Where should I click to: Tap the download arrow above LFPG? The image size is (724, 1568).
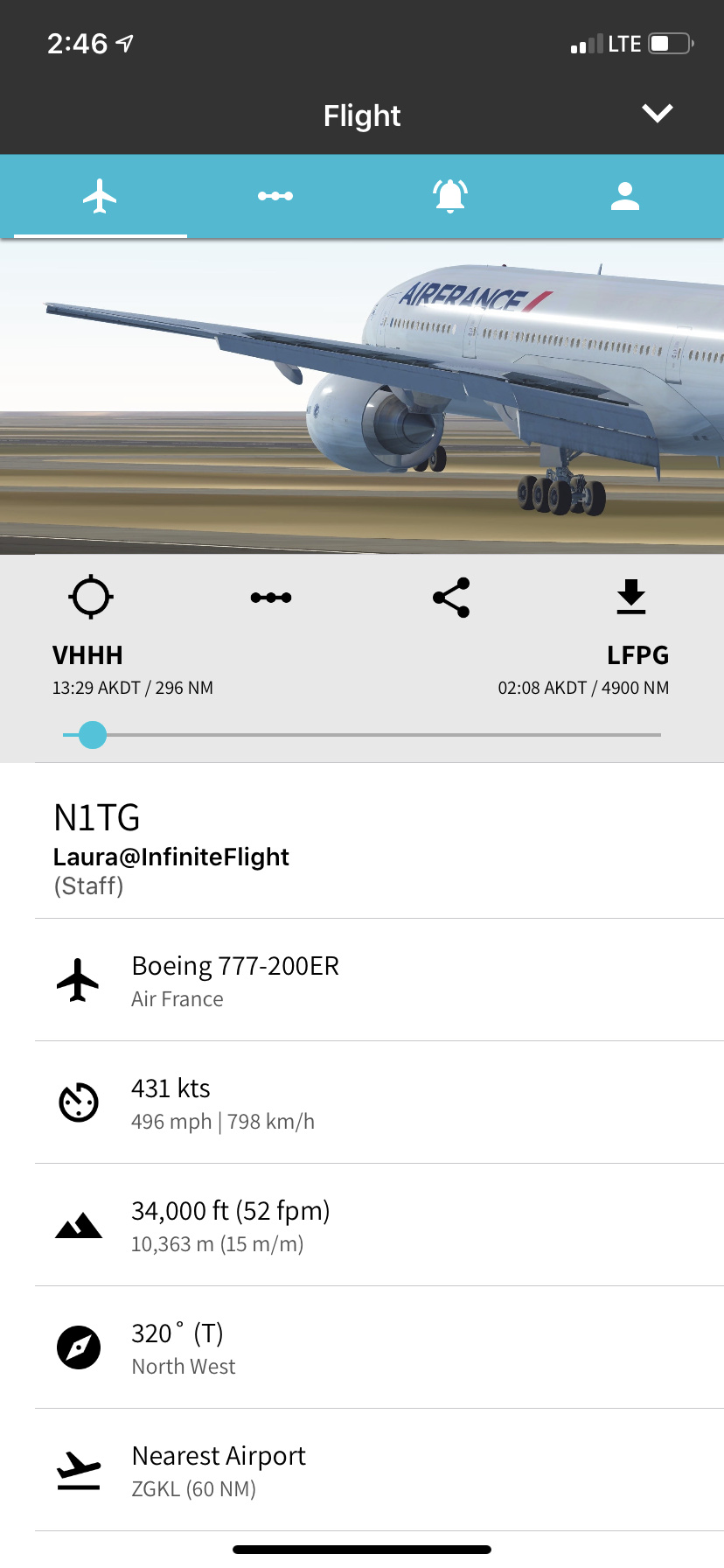coord(630,597)
